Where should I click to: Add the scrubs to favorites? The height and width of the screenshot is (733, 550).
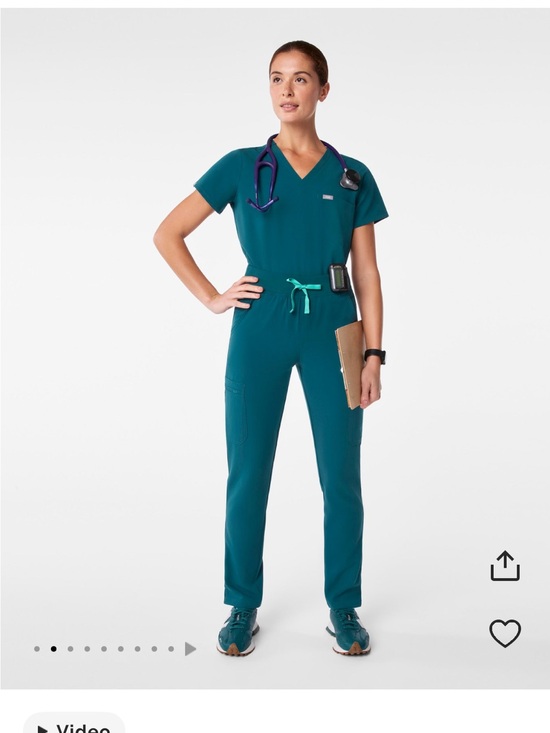[x=505, y=633]
